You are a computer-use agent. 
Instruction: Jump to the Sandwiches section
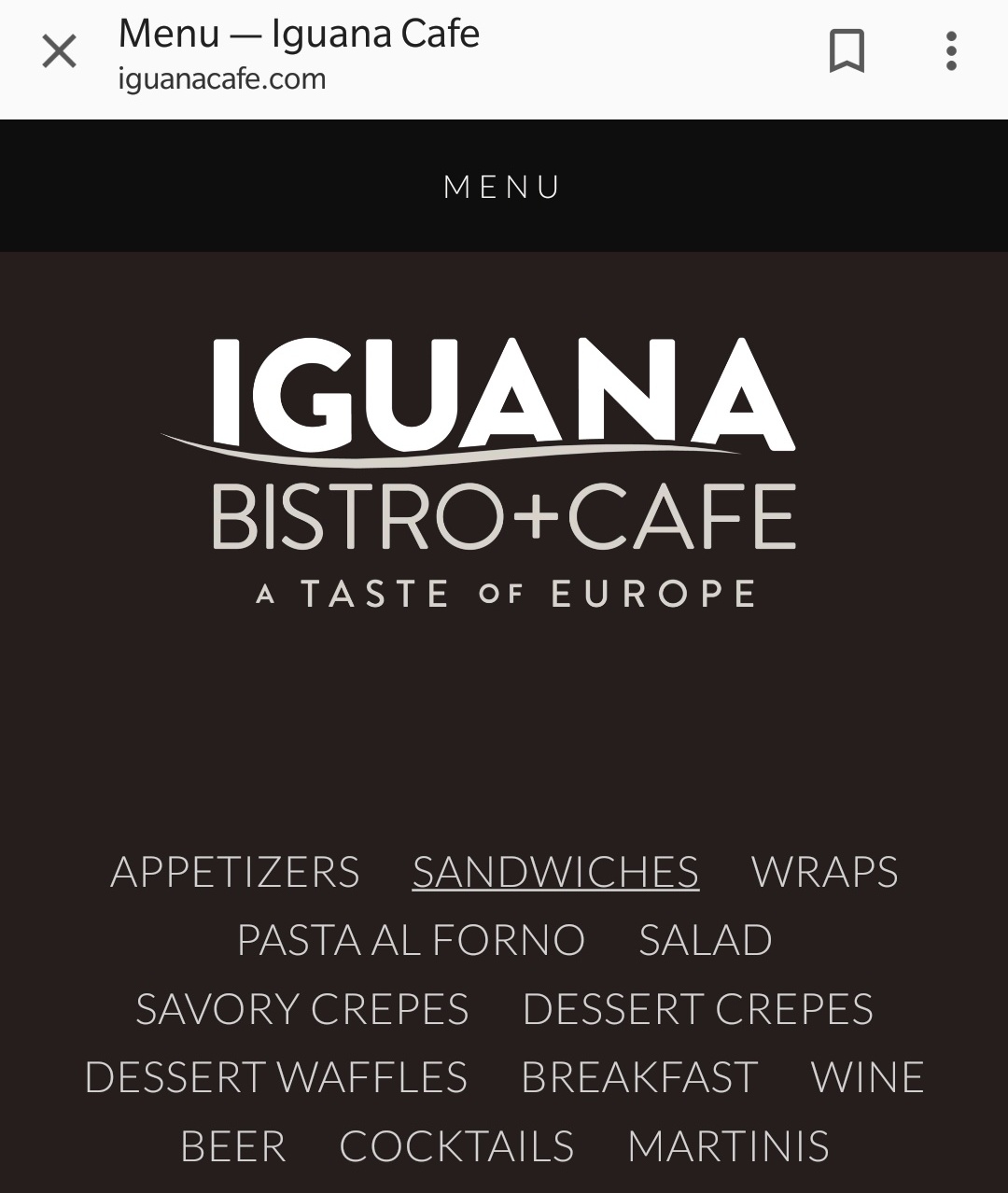coord(555,872)
